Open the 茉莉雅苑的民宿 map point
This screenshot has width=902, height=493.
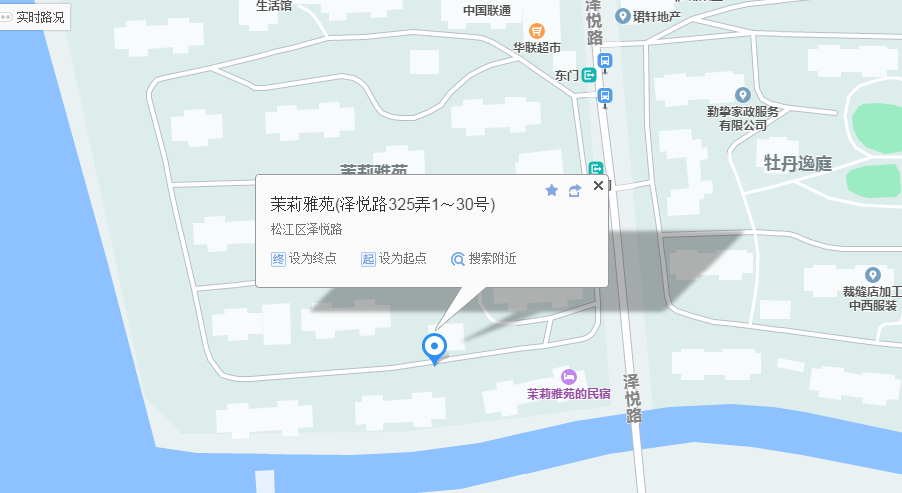click(x=569, y=376)
